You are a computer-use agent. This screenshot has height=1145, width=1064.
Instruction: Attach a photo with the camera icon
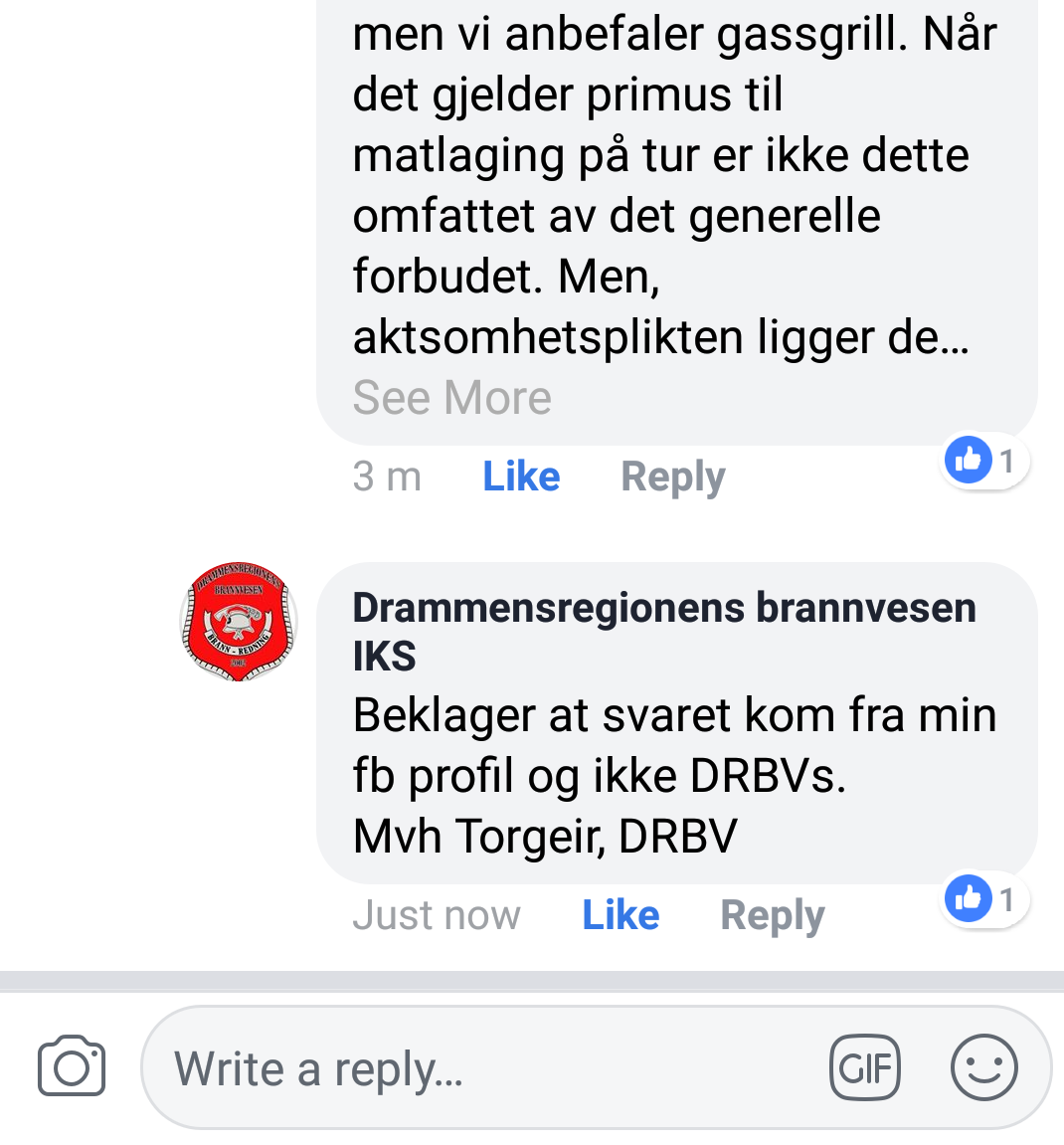(x=72, y=1067)
